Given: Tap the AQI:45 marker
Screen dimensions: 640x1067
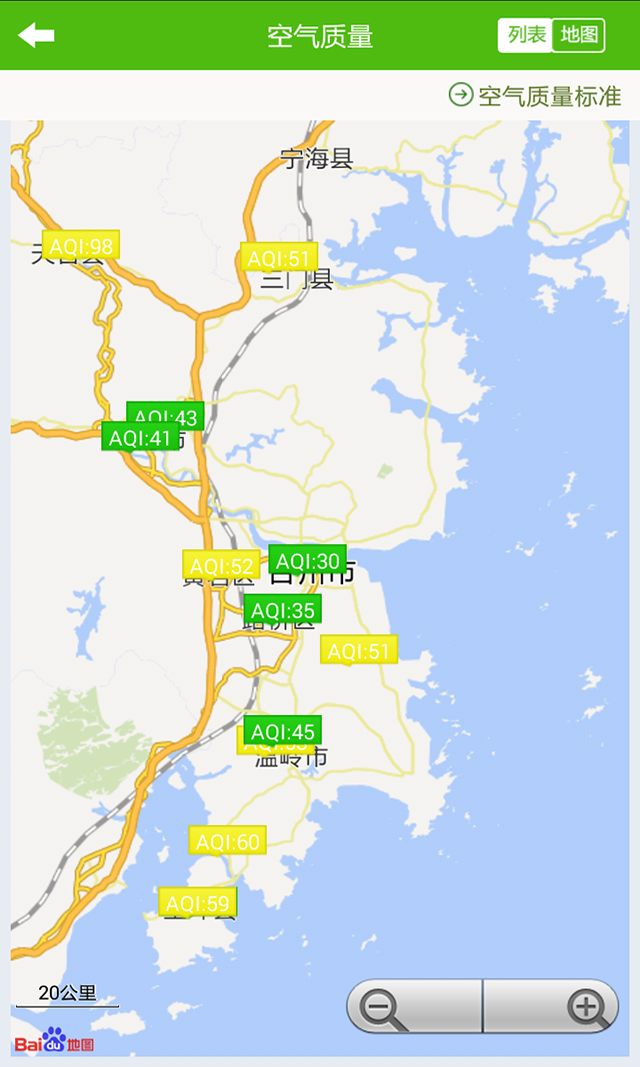Looking at the screenshot, I should click(283, 731).
